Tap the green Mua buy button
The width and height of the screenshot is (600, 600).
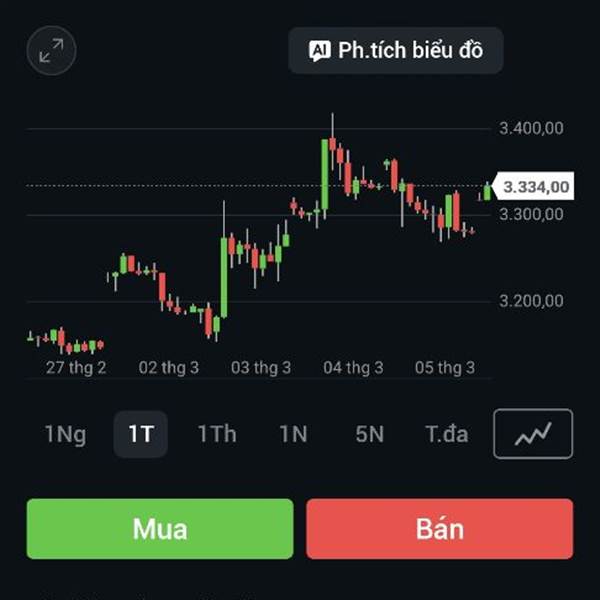point(160,529)
